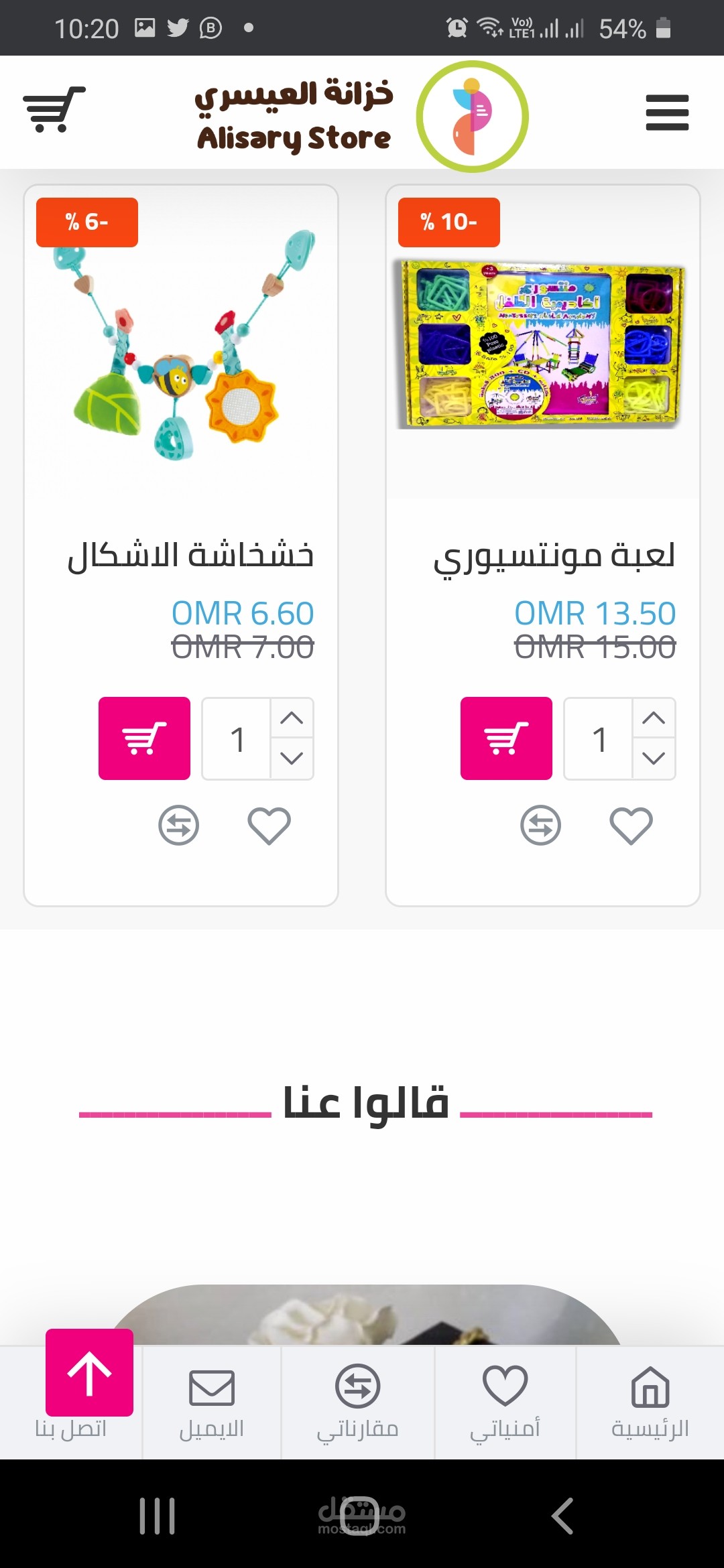Add لعبة مونتسيوري to wishlist
The image size is (724, 1568).
coord(631,825)
